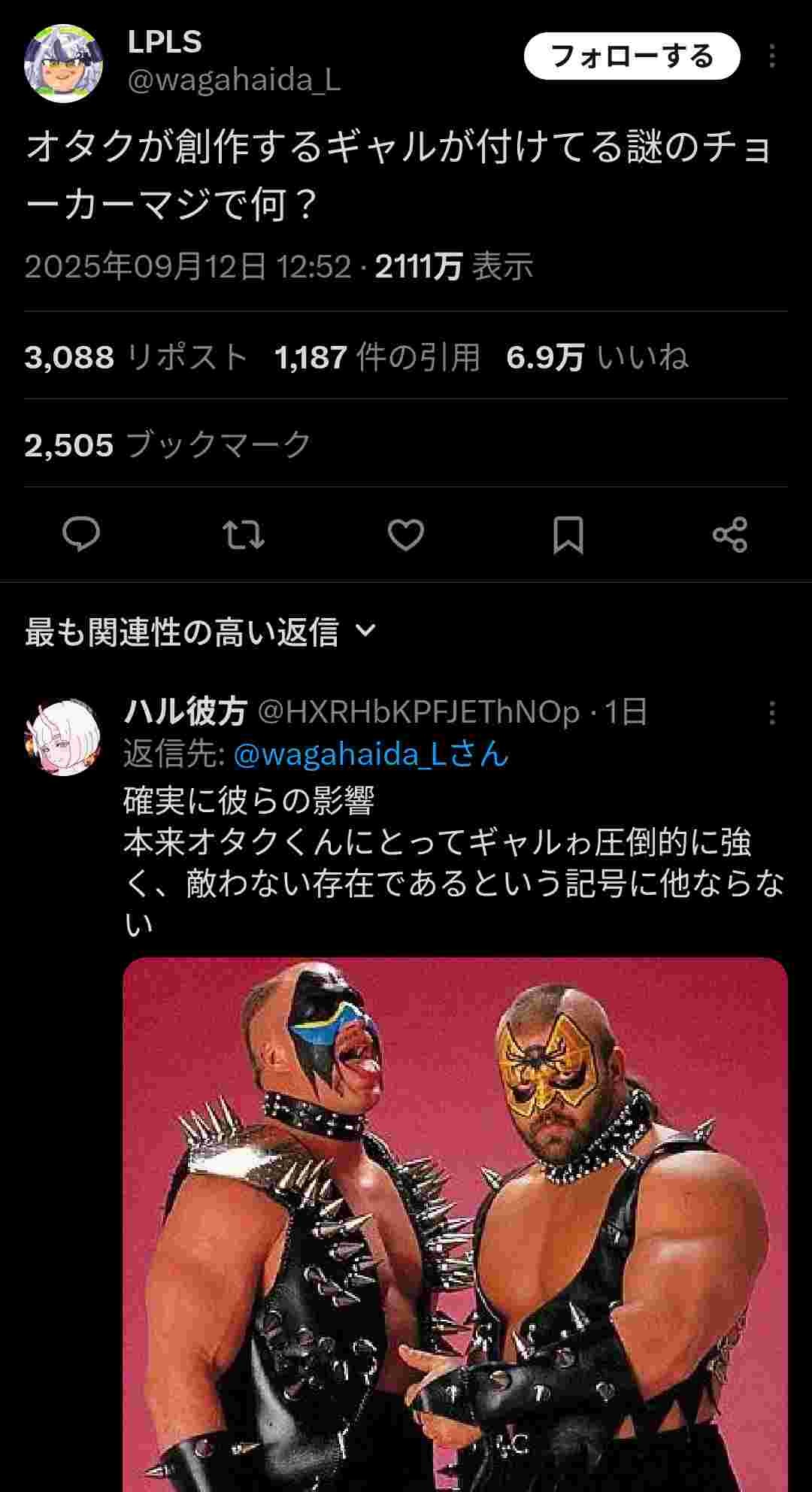Reply to LPLS's post

81,535
